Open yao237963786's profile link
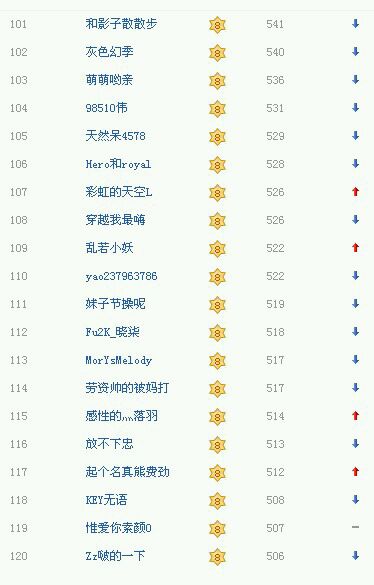The height and width of the screenshot is (585, 374). [121, 276]
